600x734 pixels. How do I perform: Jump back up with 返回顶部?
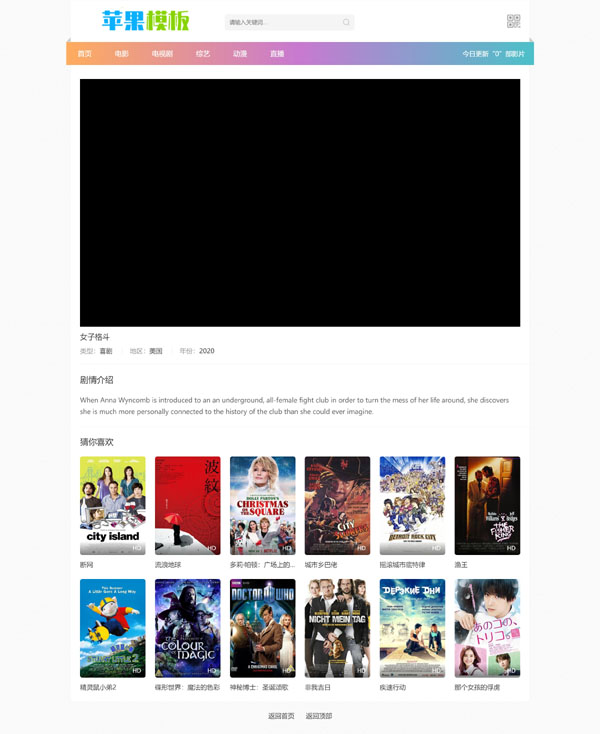[x=319, y=716]
